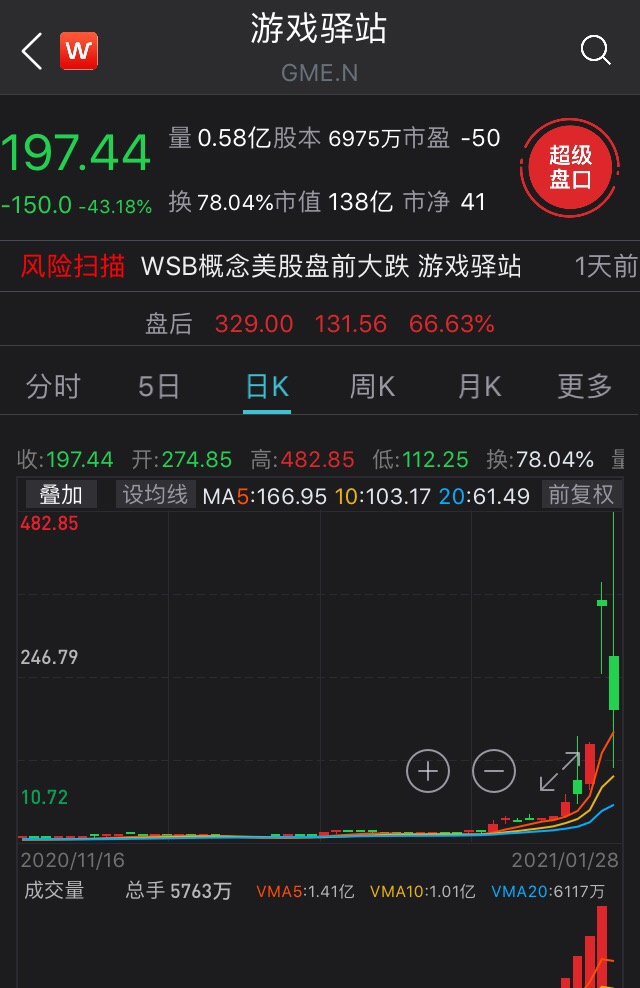640x988 pixels.
Task: Zoom out the chart with minus button
Action: pos(493,771)
